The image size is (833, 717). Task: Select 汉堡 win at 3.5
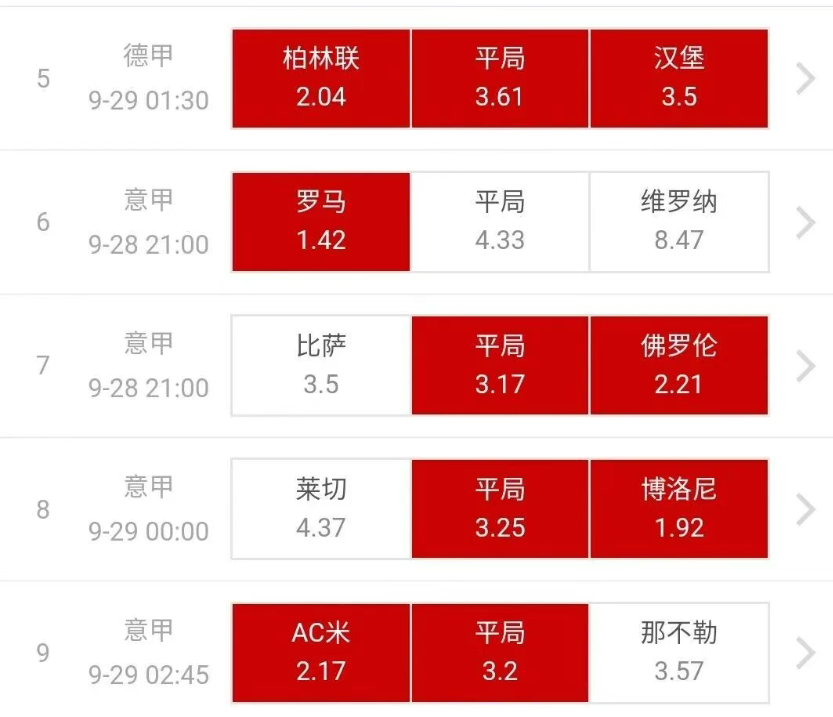pos(679,78)
